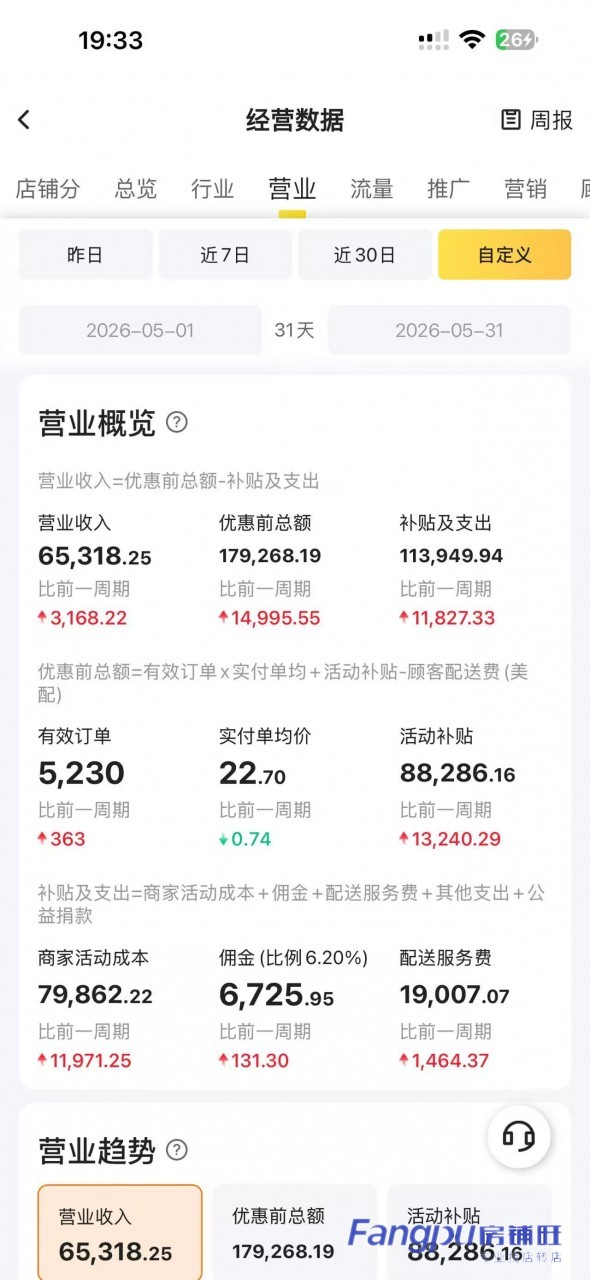Switch to the 推广 tab
The width and height of the screenshot is (590, 1280).
pyautogui.click(x=449, y=188)
